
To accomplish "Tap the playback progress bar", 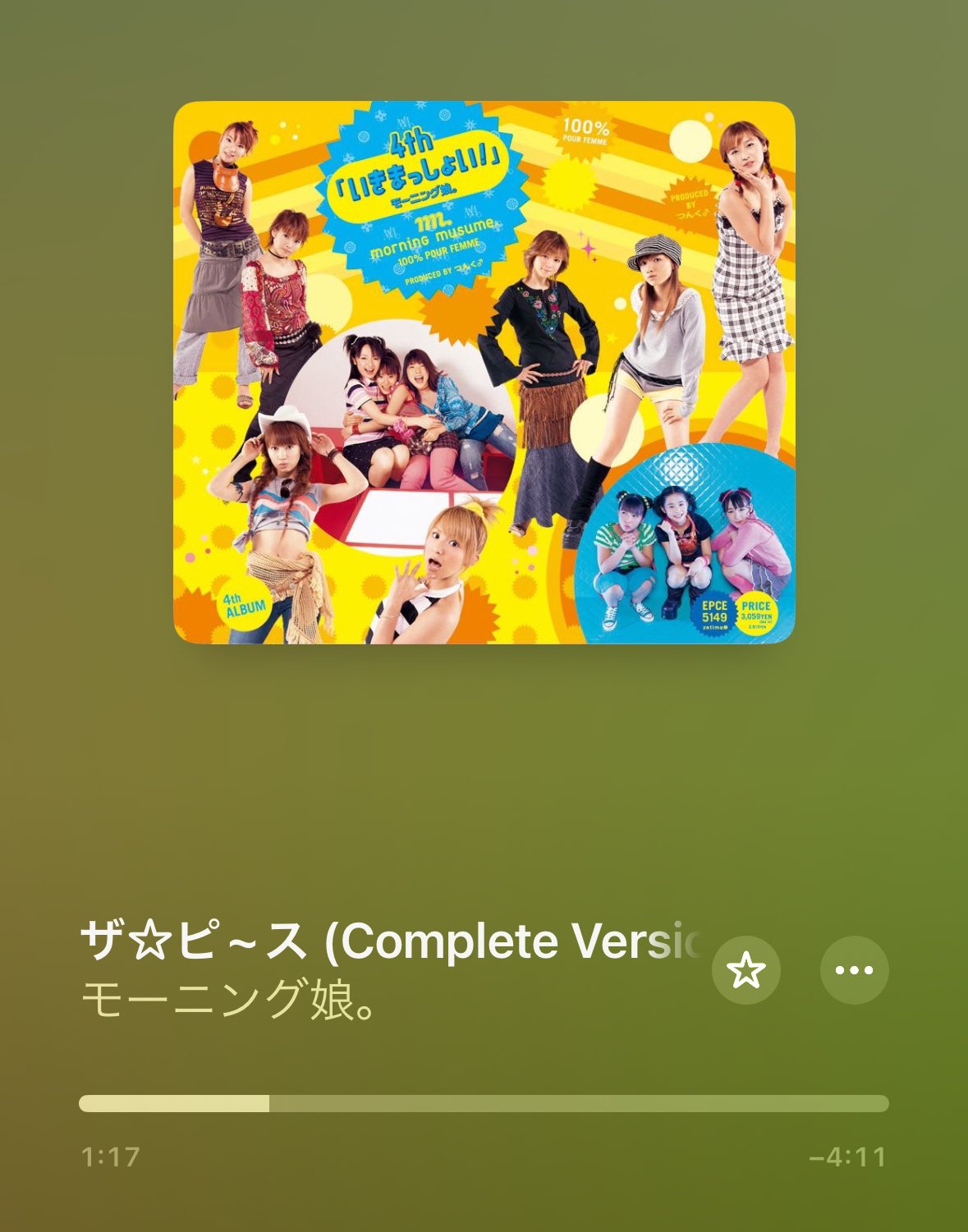I will 484,1103.
